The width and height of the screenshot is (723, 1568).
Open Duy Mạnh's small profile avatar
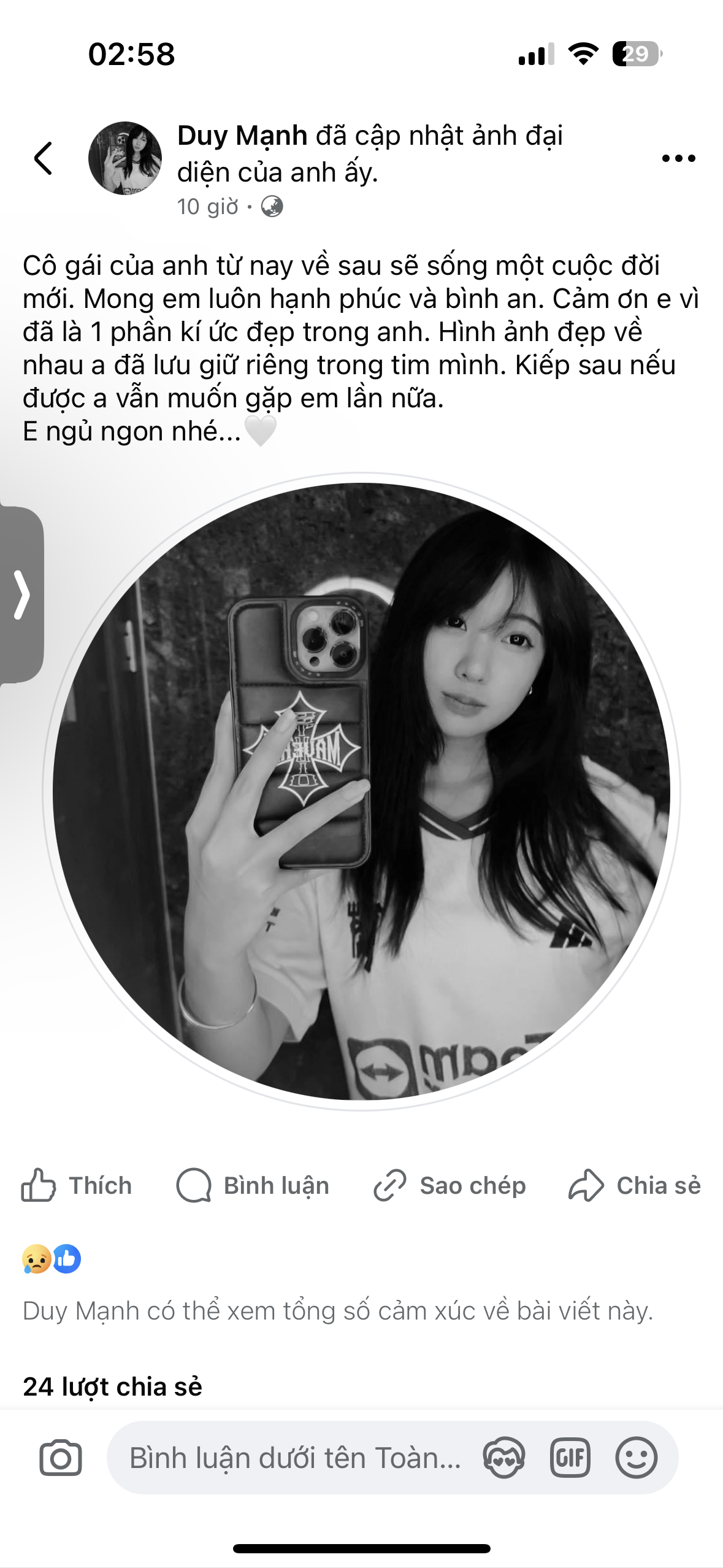pos(125,158)
